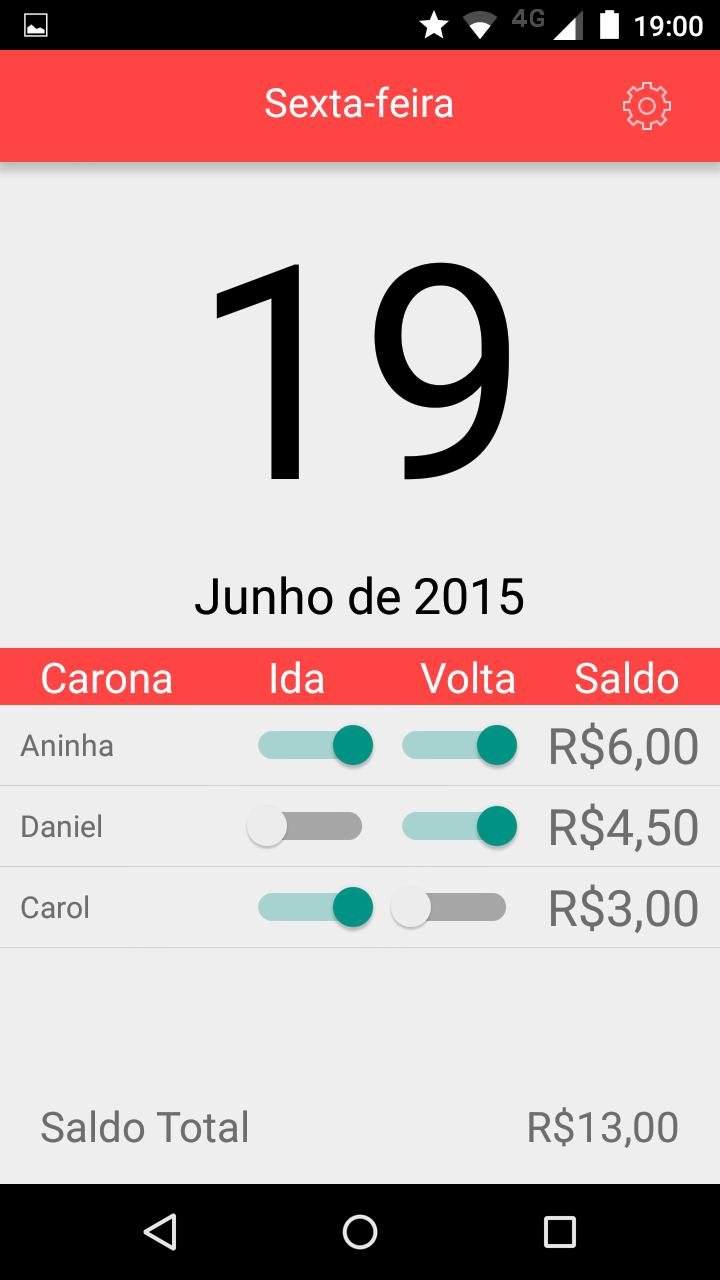The width and height of the screenshot is (720, 1280).
Task: Select the Carona column header
Action: point(105,678)
